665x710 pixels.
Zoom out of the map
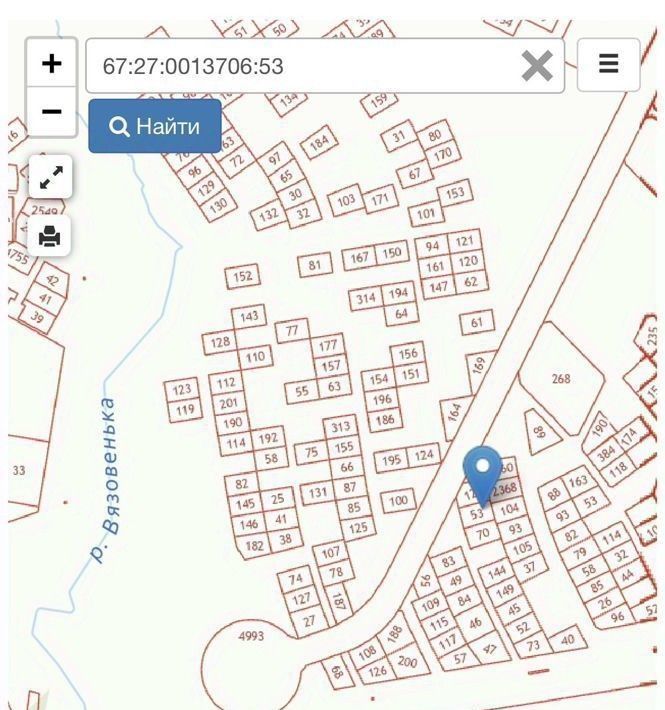pos(51,110)
